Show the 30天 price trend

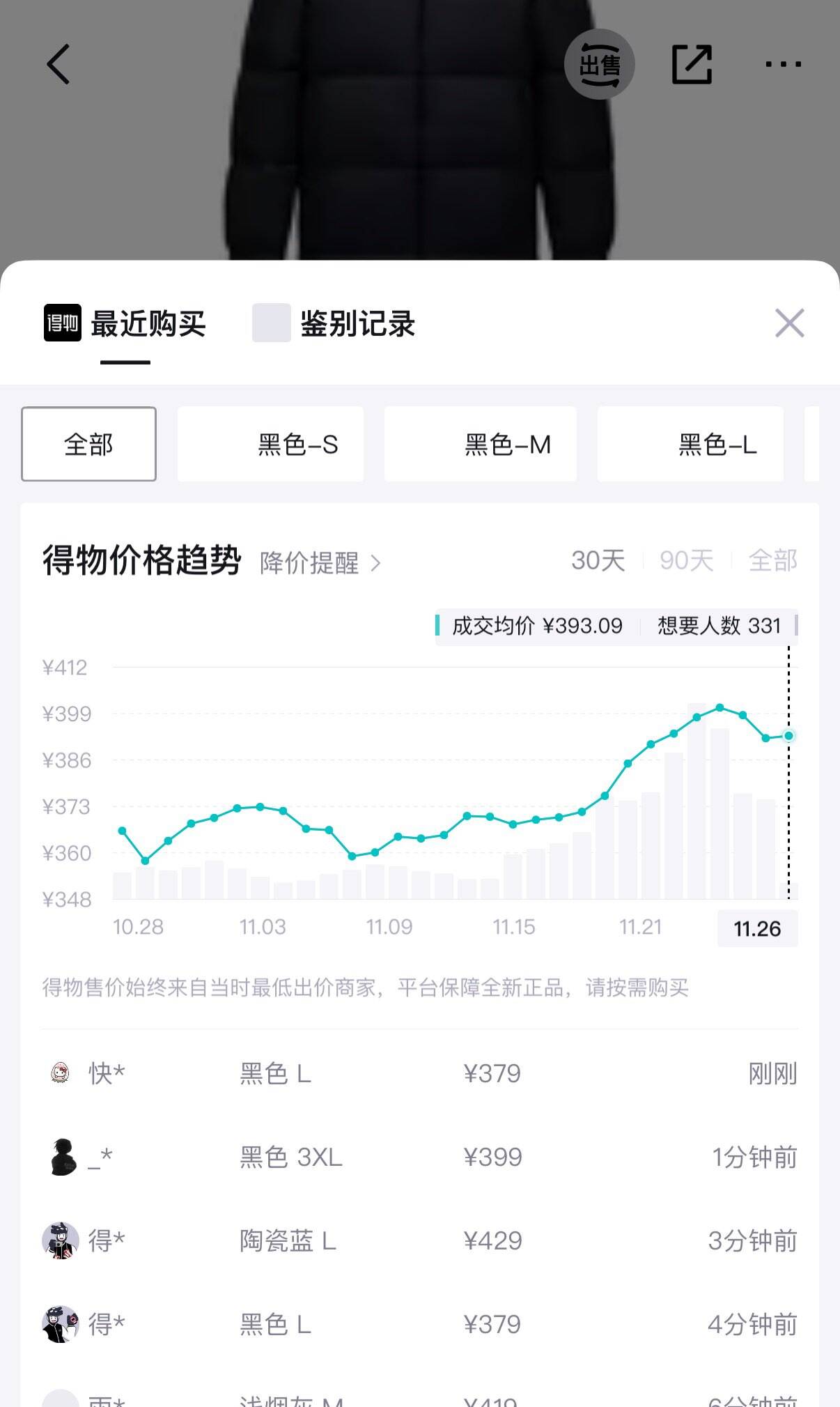point(598,560)
